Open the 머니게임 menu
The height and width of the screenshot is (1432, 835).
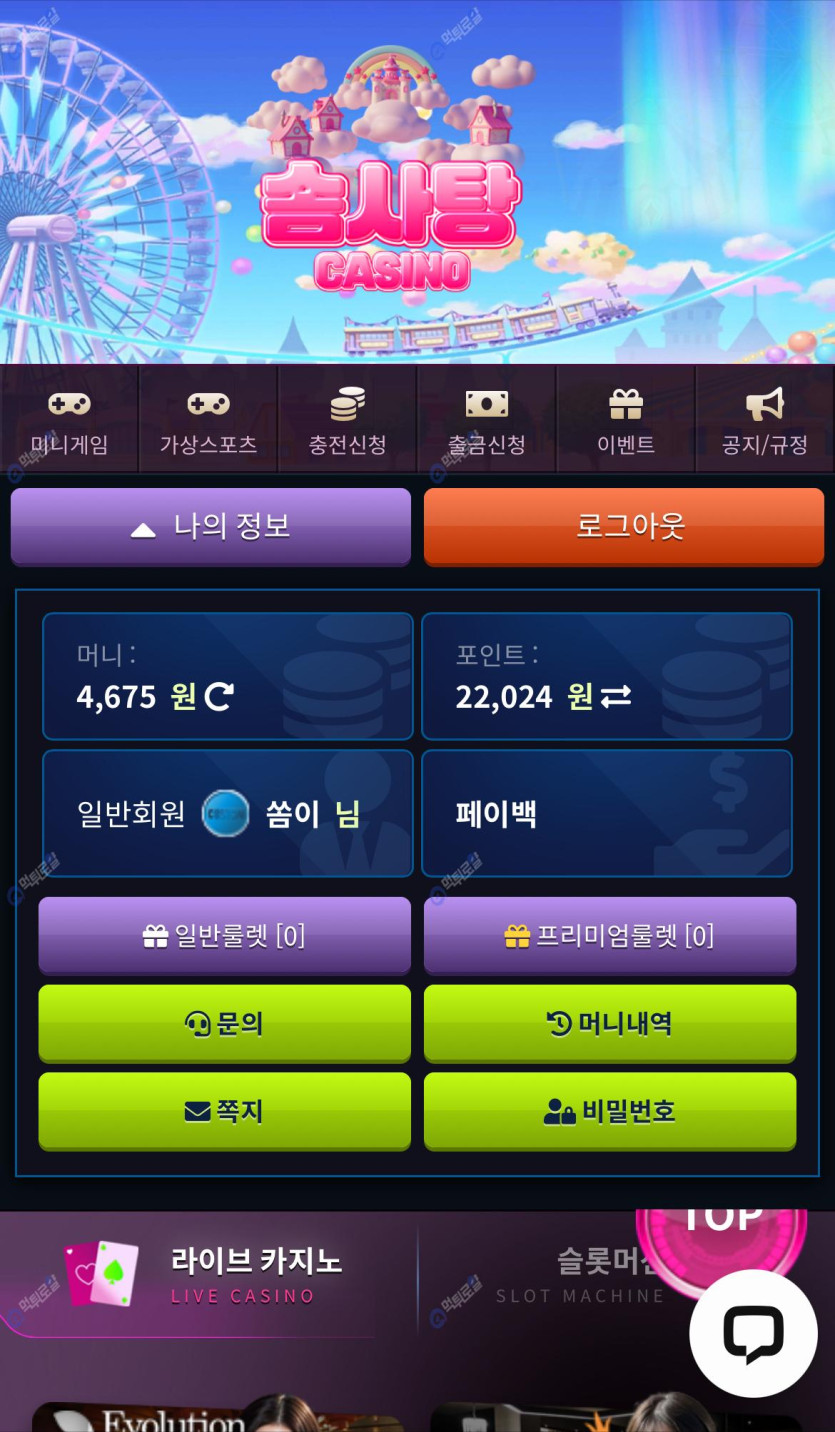69,422
